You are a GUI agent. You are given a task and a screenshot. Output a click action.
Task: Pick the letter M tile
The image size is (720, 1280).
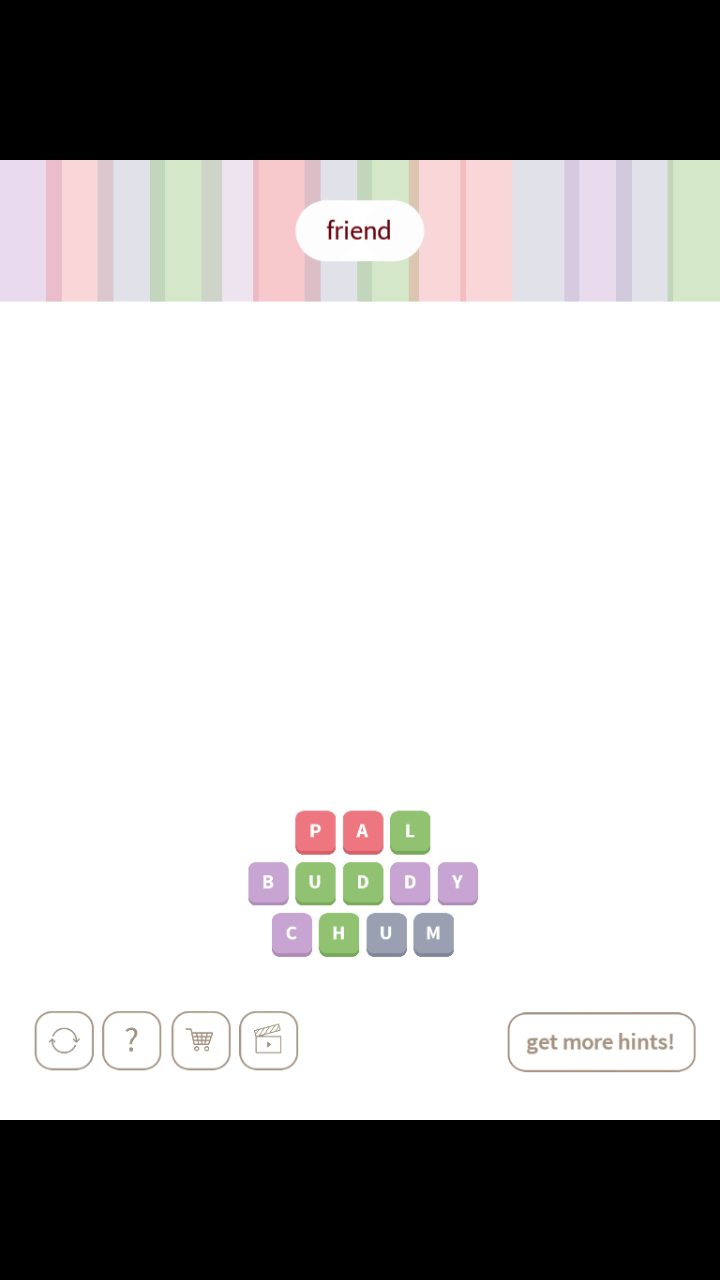pos(433,934)
